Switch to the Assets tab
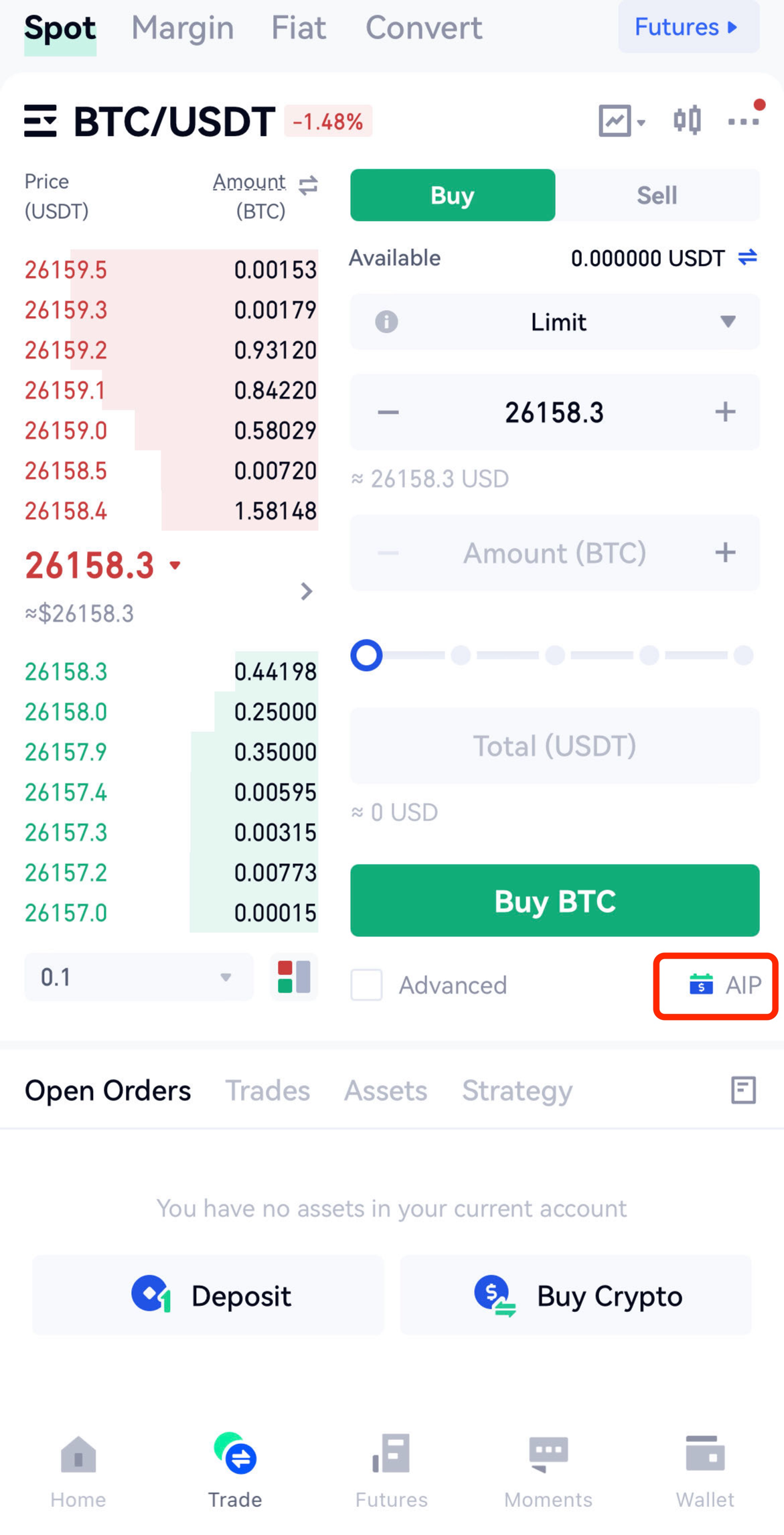The image size is (784, 1535). click(x=386, y=1091)
